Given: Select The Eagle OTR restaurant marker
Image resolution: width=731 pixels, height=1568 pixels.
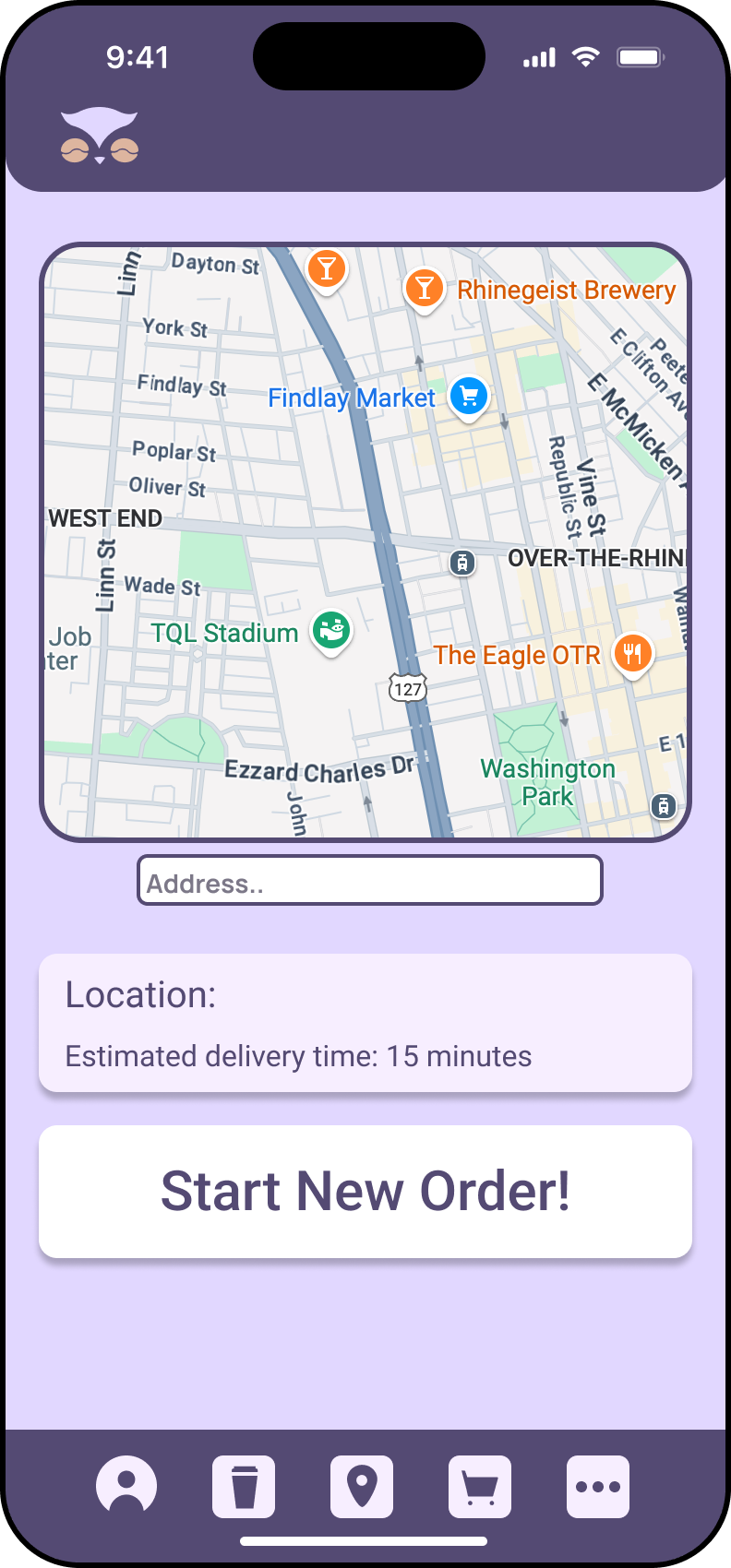Looking at the screenshot, I should point(632,656).
